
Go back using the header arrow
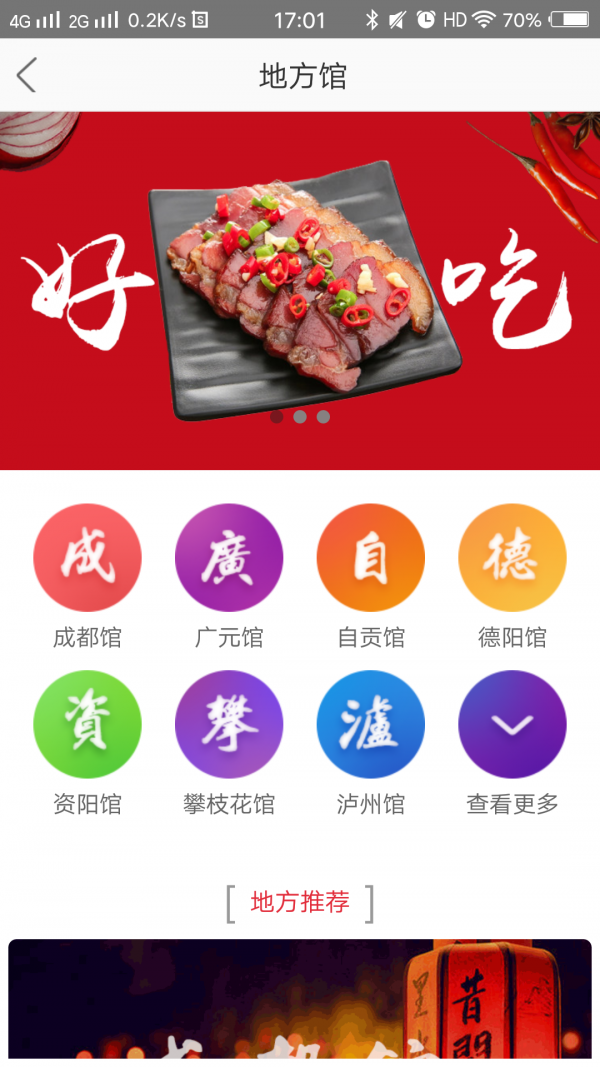coord(27,75)
